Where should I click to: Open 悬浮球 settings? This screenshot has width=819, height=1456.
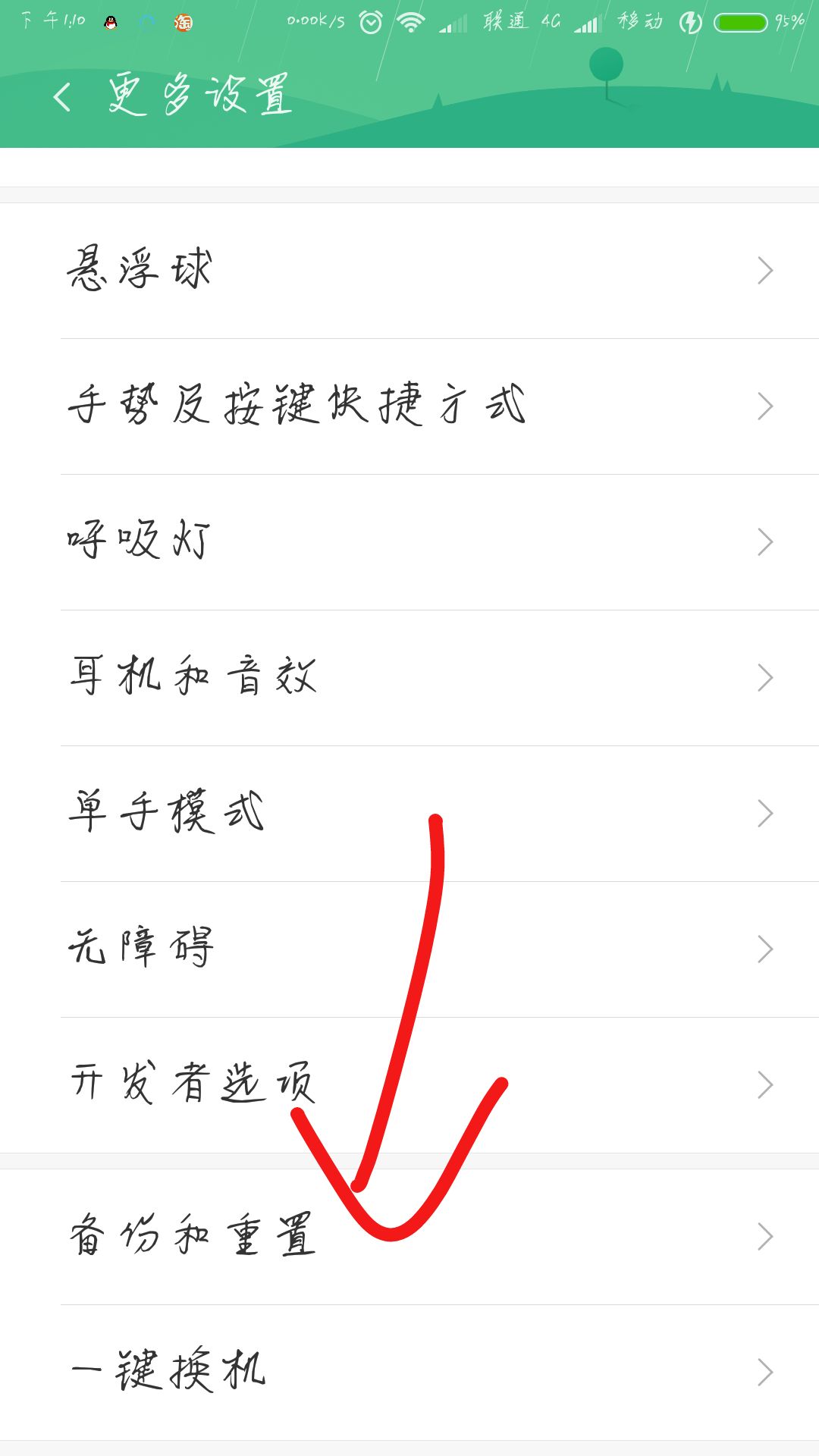[409, 271]
